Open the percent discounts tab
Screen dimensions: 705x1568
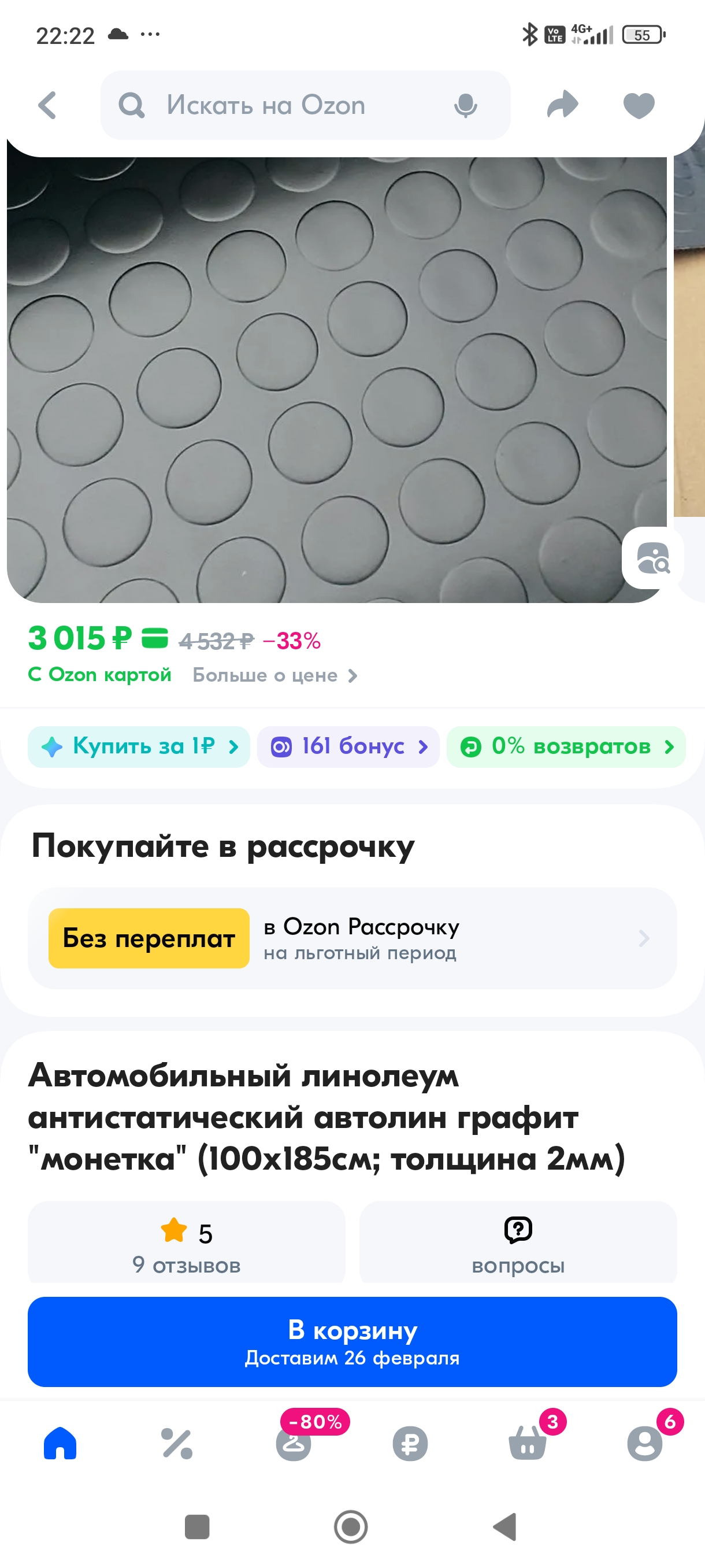[x=176, y=1443]
